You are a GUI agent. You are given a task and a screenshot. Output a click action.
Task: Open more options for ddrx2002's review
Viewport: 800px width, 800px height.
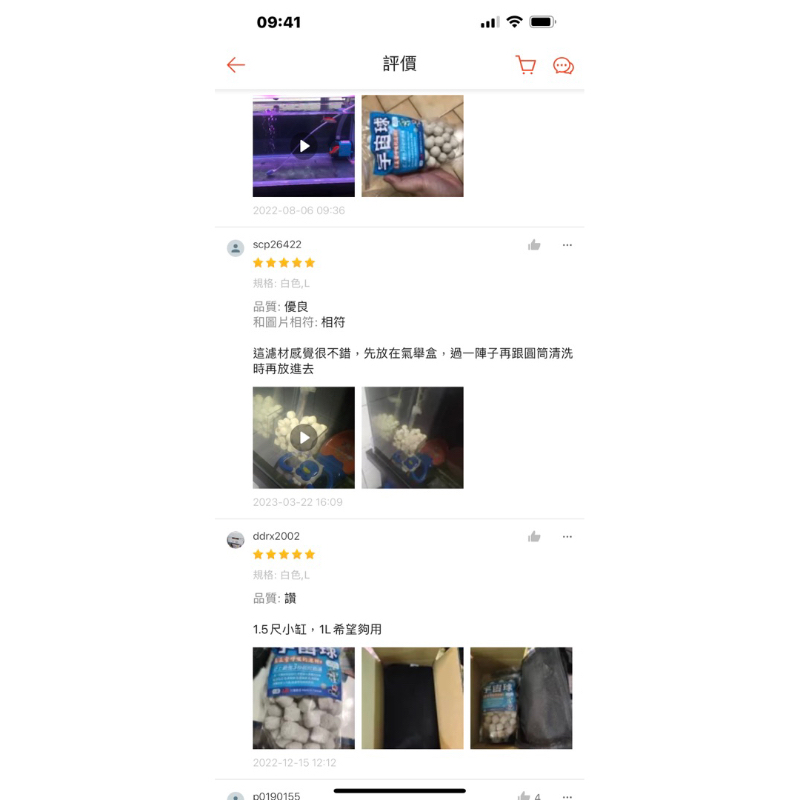pos(567,537)
